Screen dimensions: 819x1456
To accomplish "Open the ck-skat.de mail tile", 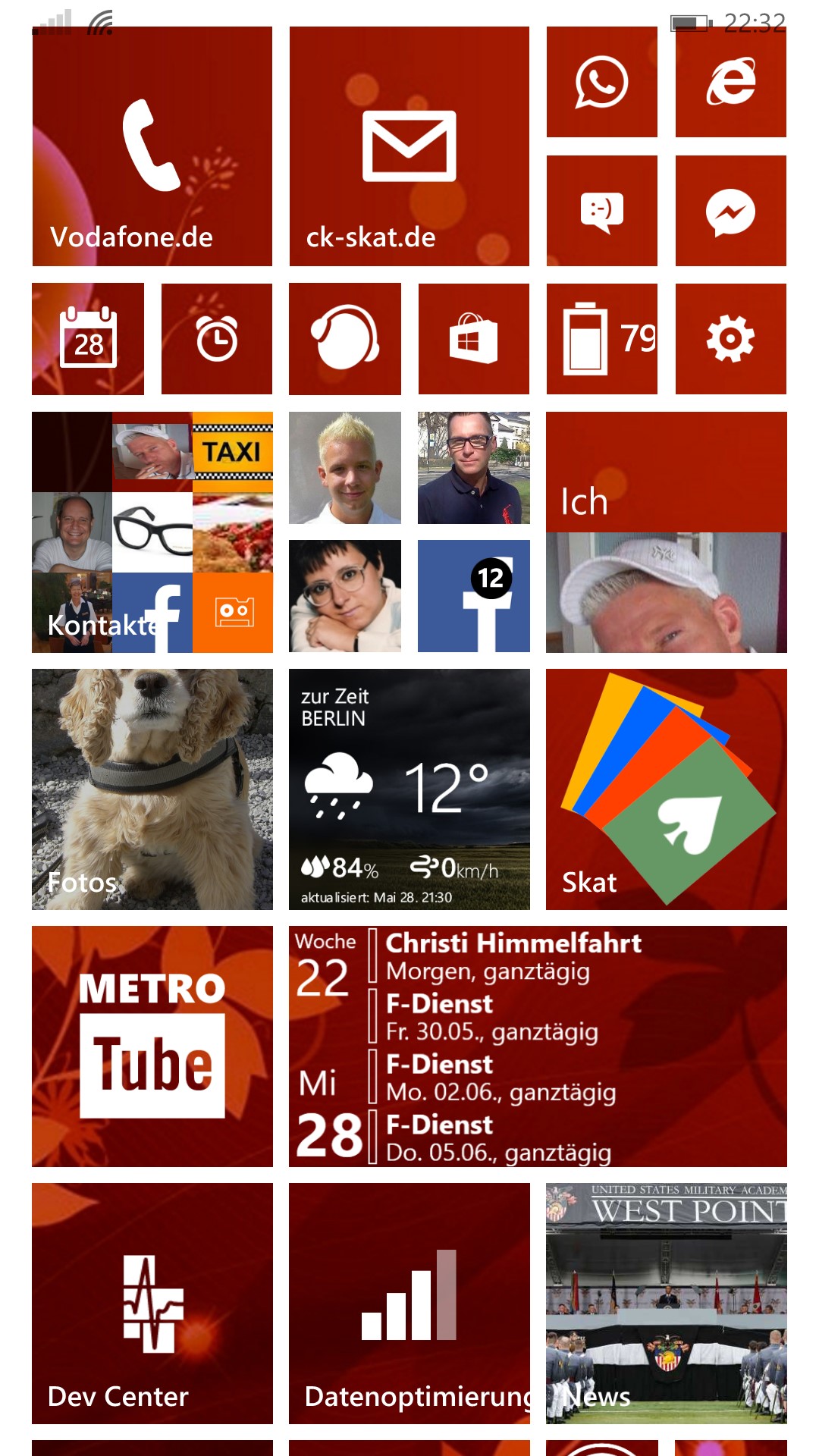I will pos(409,146).
